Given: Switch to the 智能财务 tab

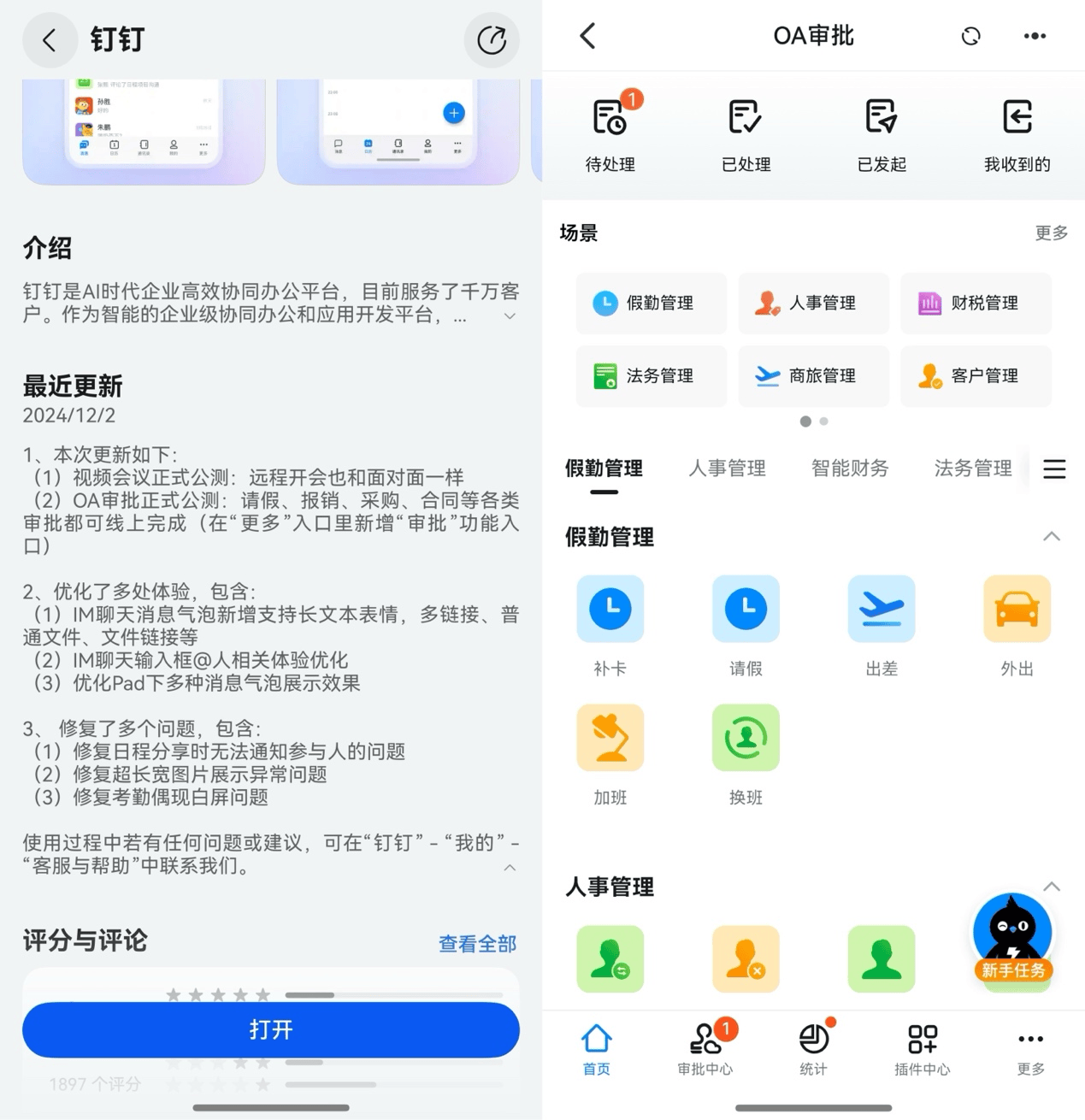Looking at the screenshot, I should pos(850,469).
